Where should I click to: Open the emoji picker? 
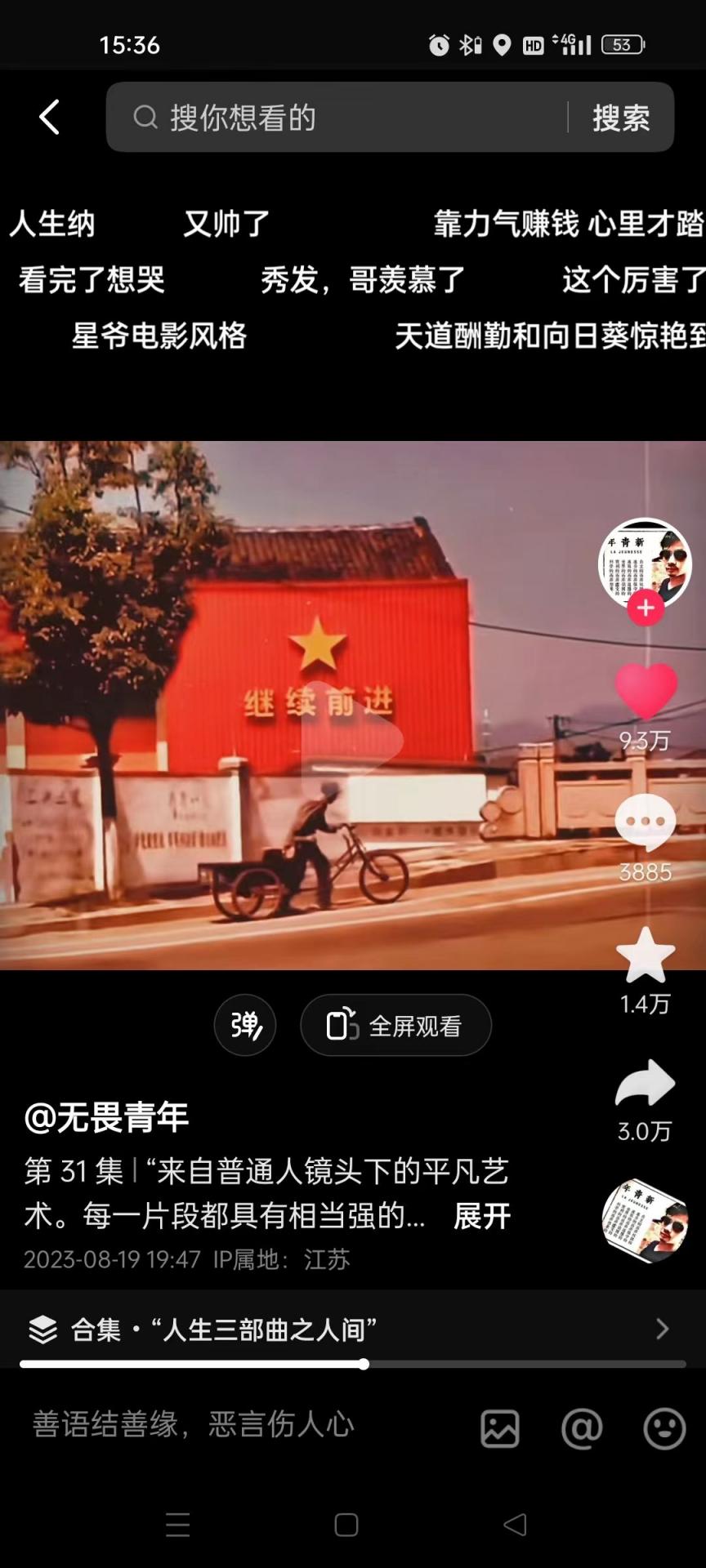664,1428
